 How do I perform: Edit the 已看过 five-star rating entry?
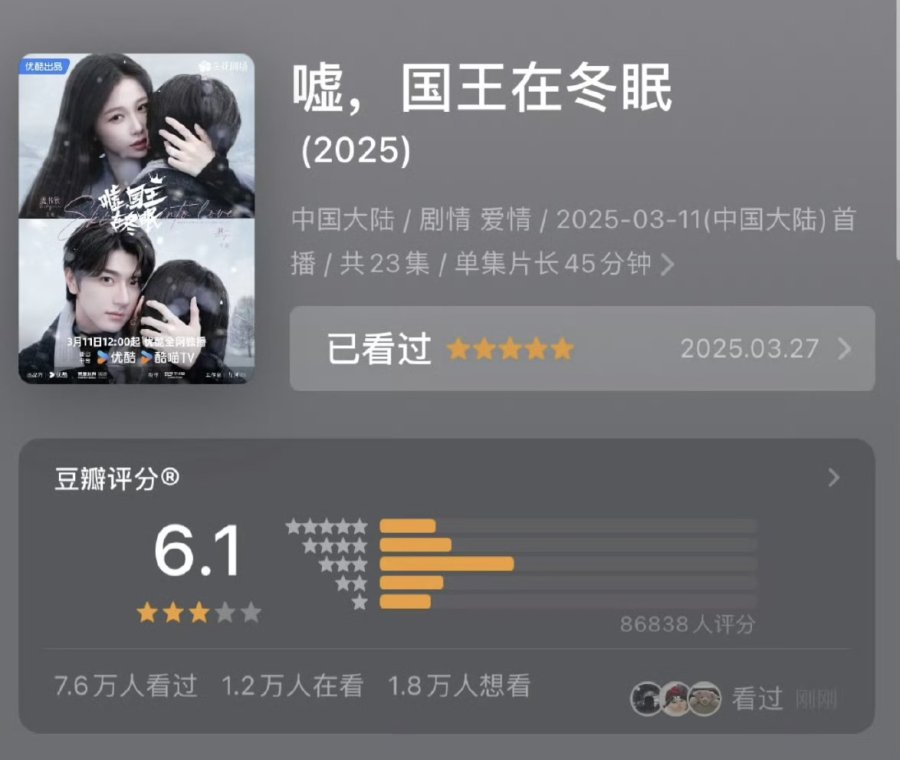[582, 348]
